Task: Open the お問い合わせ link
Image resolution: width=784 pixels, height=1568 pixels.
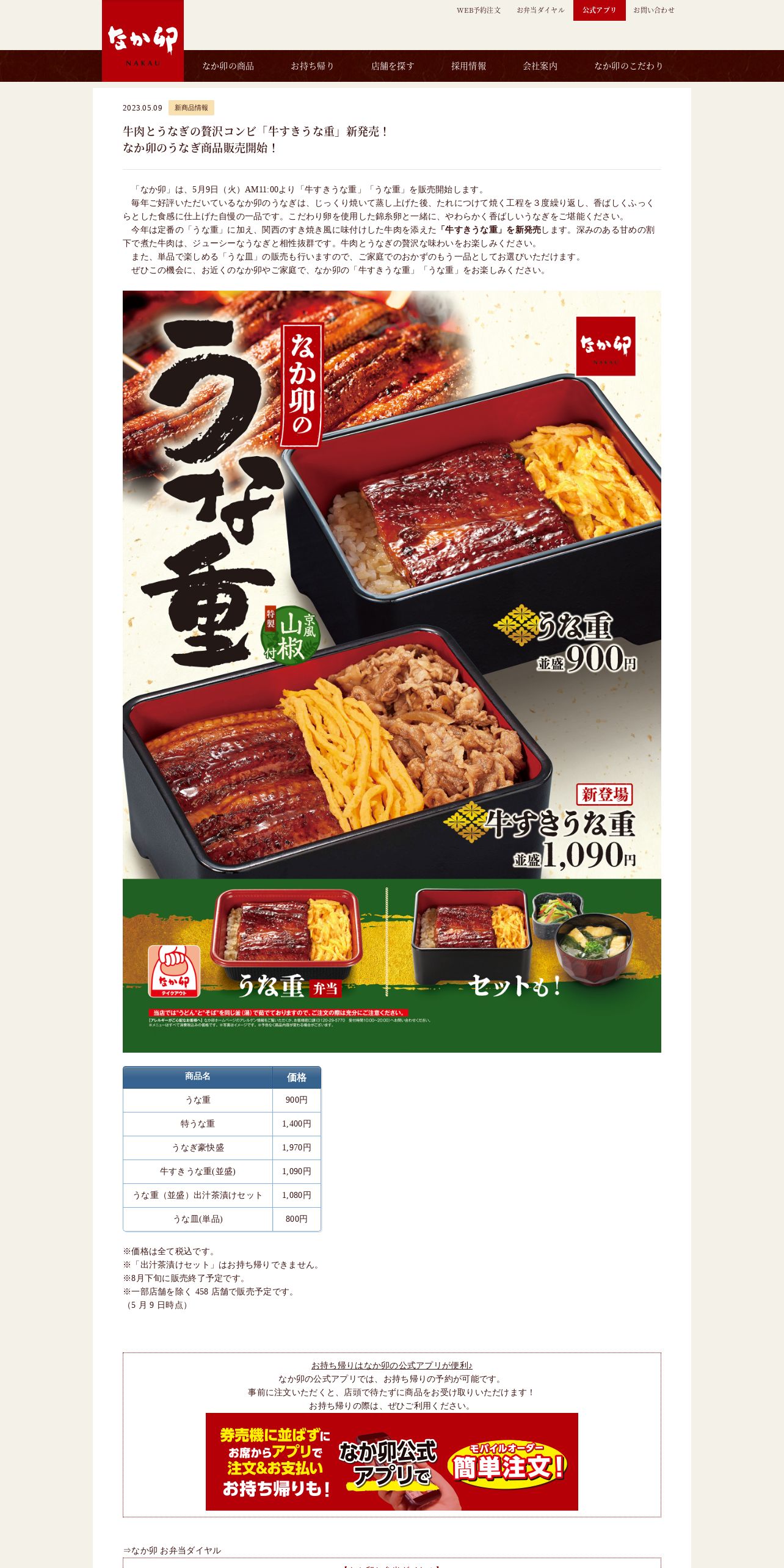Action: tap(654, 10)
